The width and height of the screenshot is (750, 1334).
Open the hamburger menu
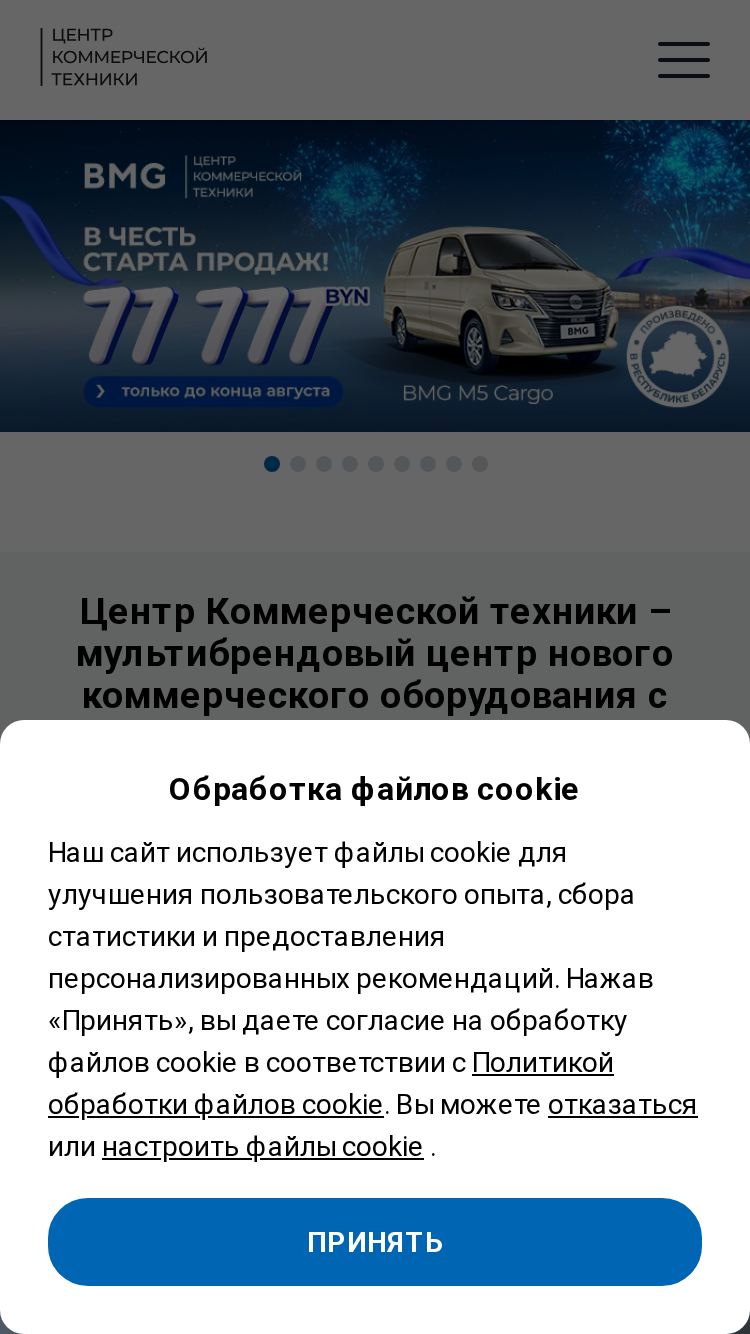(x=684, y=60)
